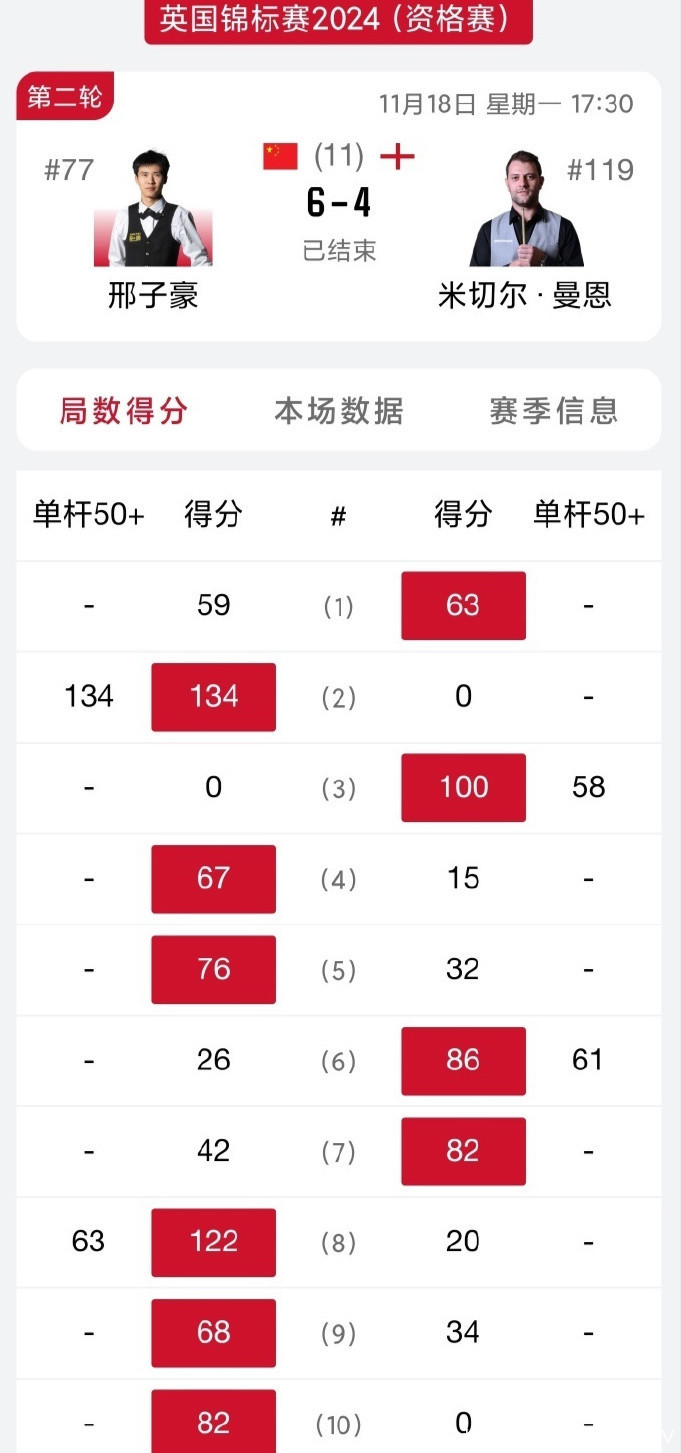Image resolution: width=681 pixels, height=1453 pixels.
Task: Switch to the 本场数据 tab
Action: [x=339, y=410]
